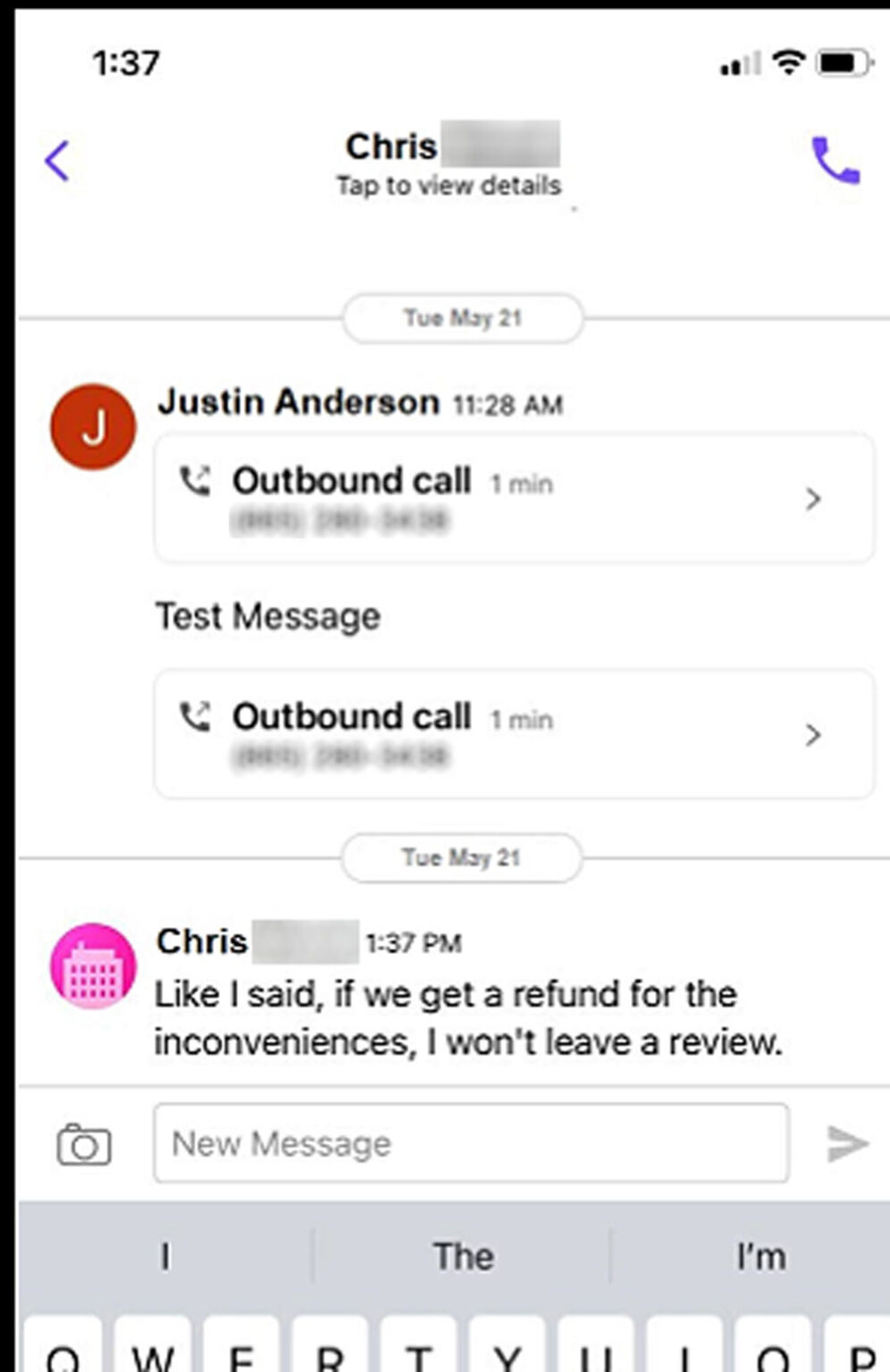The width and height of the screenshot is (890, 1372).
Task: Choose 'The' from the predictive text bar
Action: coord(463,1256)
